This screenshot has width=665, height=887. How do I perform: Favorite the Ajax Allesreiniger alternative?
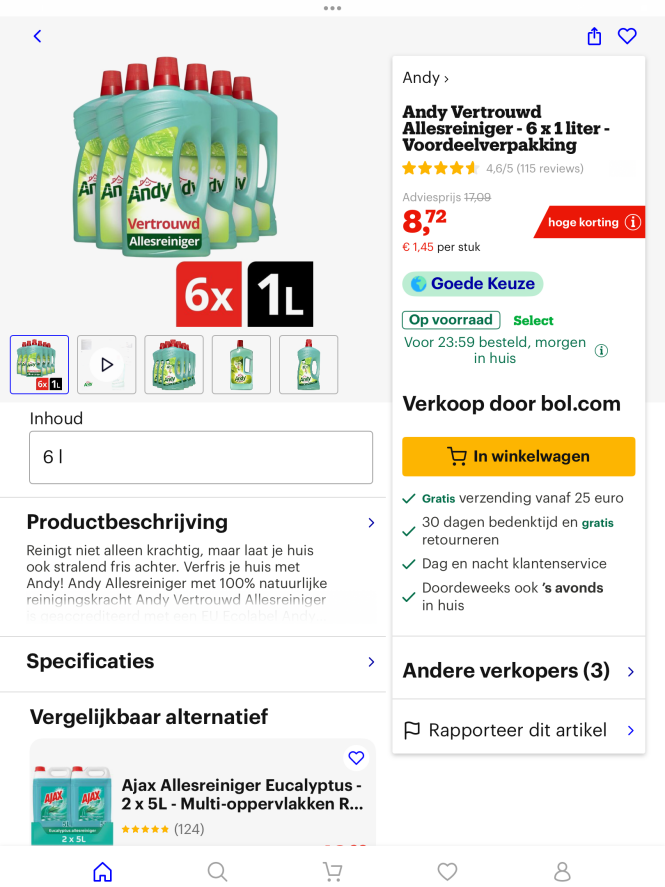pyautogui.click(x=356, y=757)
